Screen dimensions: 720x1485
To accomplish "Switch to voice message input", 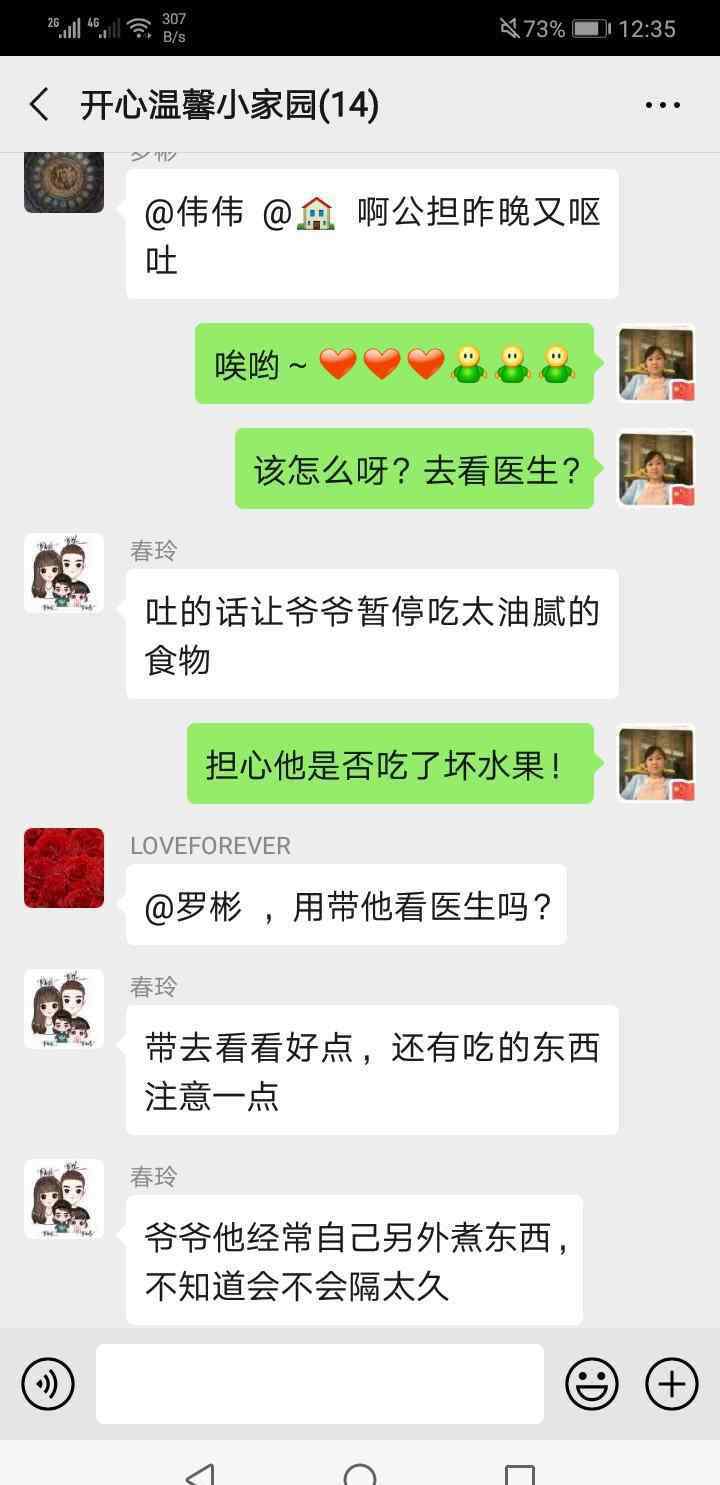I will (x=48, y=1384).
